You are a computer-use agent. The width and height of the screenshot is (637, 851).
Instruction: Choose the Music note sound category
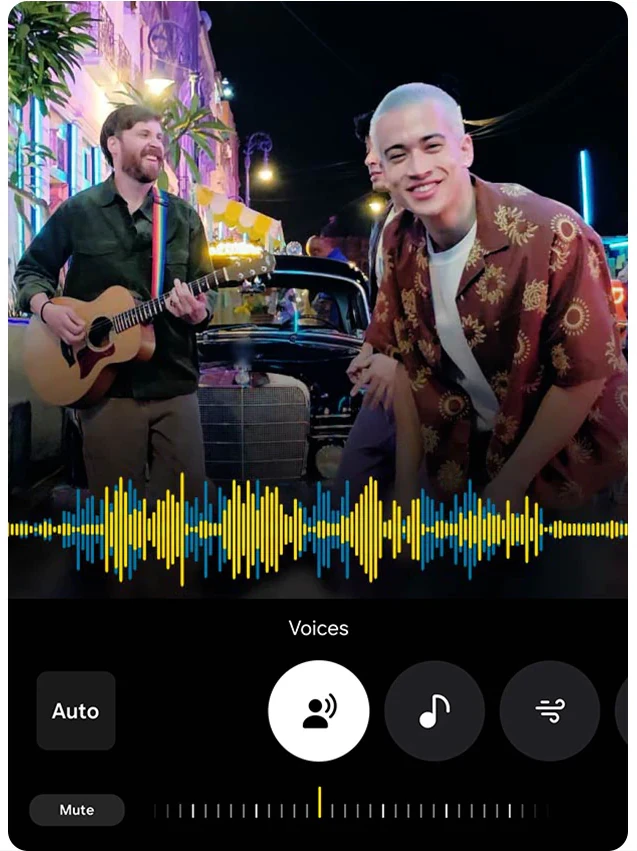434,711
